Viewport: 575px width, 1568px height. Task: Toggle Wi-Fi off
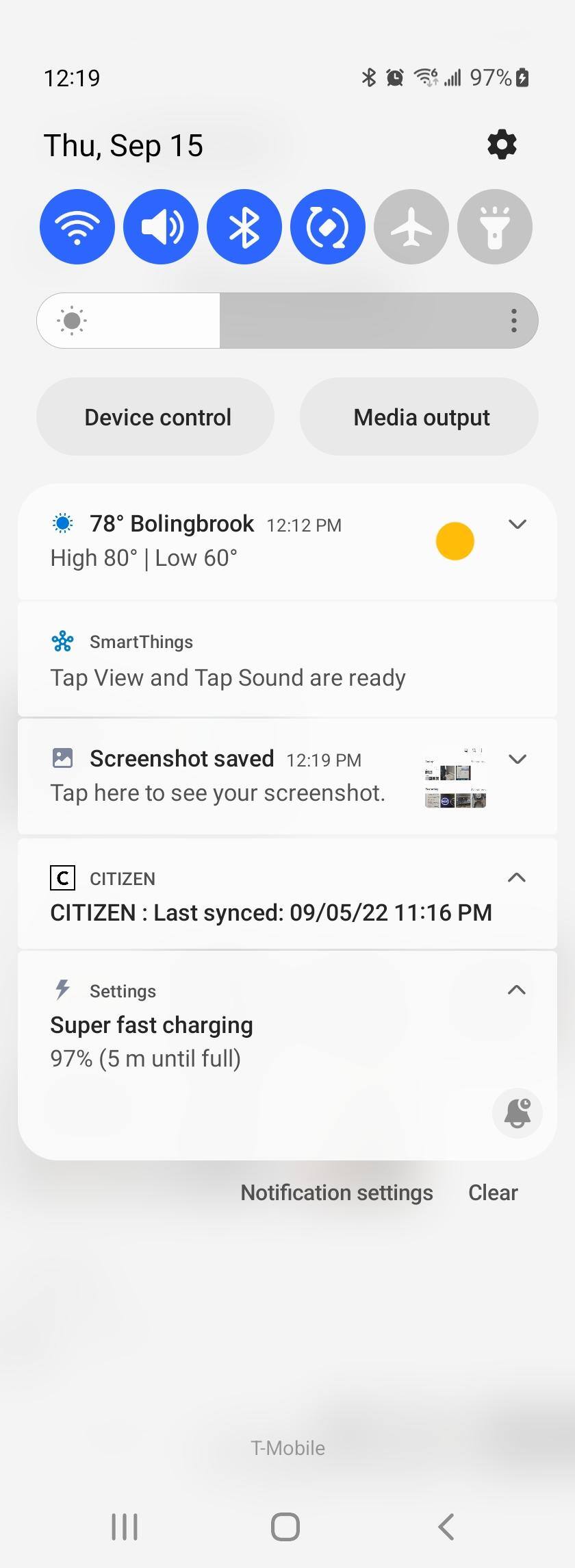[x=77, y=227]
